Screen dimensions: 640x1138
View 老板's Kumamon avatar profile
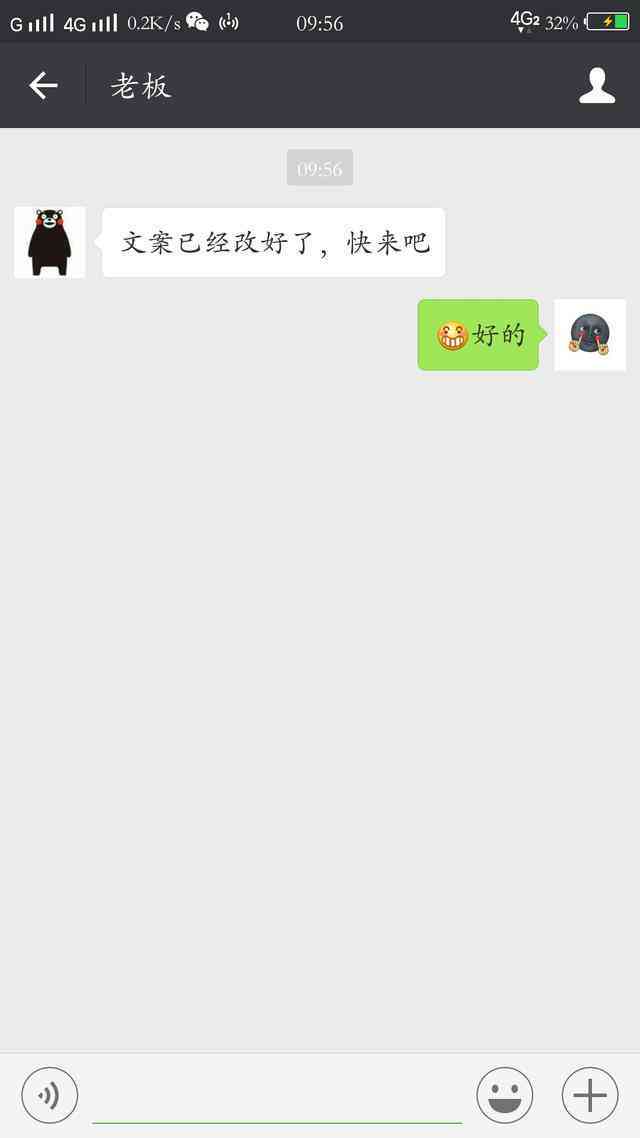click(x=50, y=242)
